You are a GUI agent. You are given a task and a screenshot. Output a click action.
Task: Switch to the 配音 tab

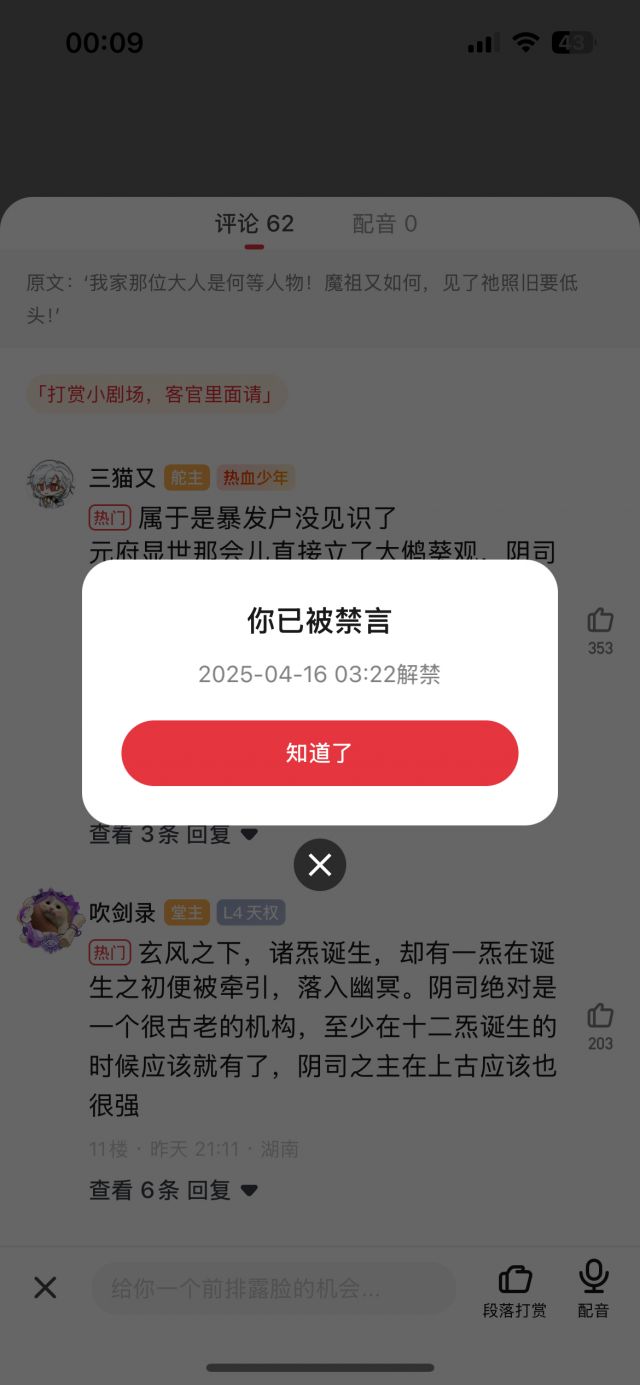[384, 224]
